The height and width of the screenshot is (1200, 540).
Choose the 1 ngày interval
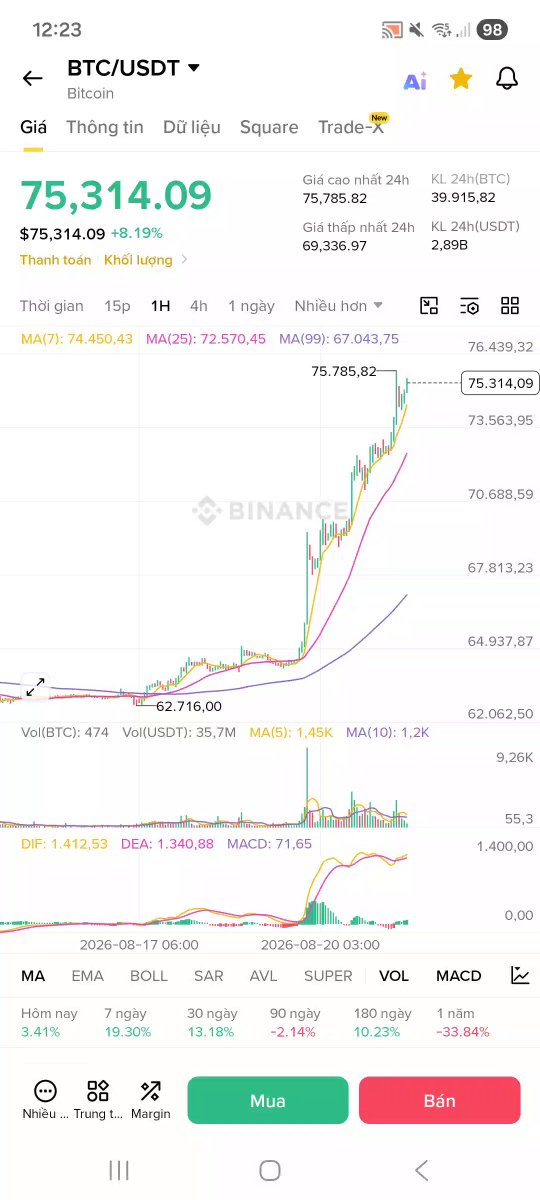(251, 306)
